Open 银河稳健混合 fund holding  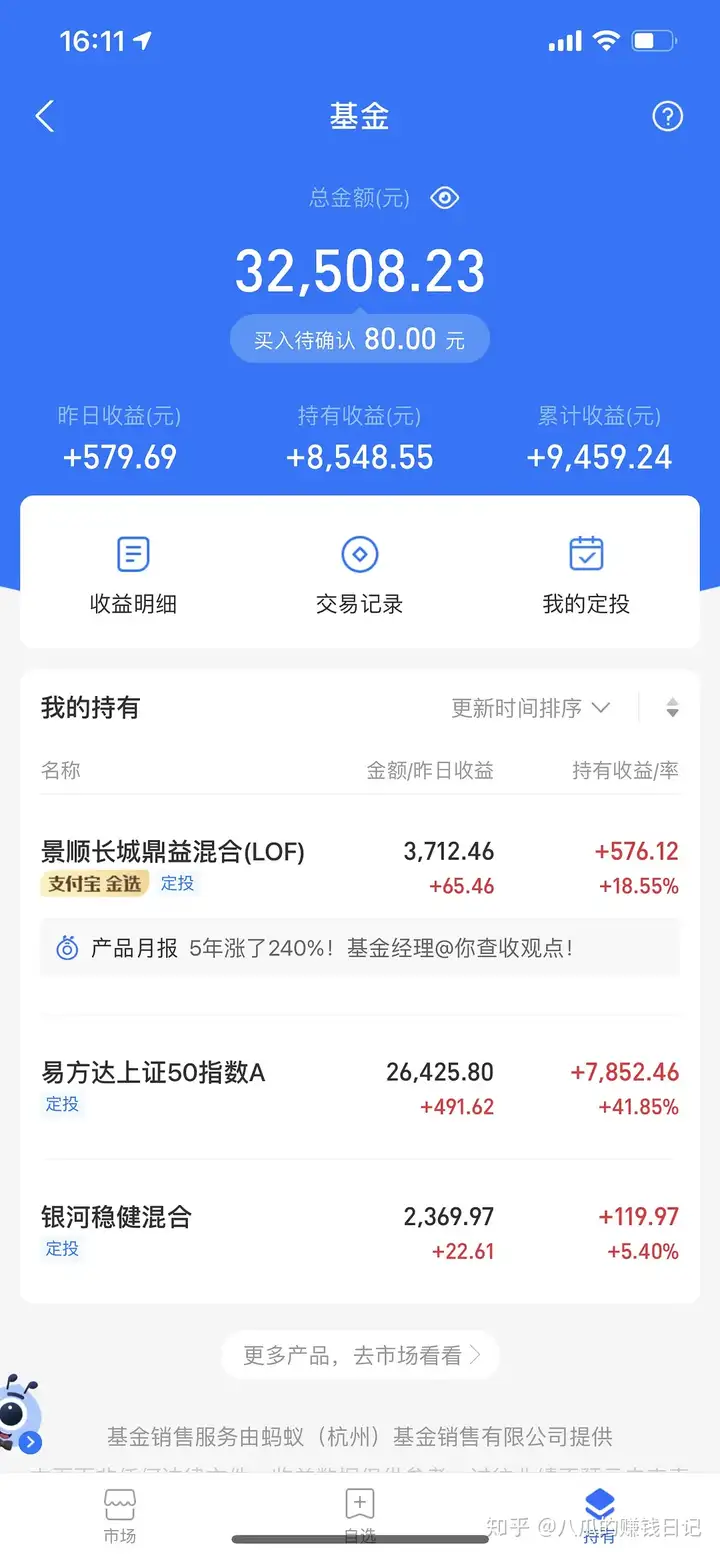point(360,1232)
